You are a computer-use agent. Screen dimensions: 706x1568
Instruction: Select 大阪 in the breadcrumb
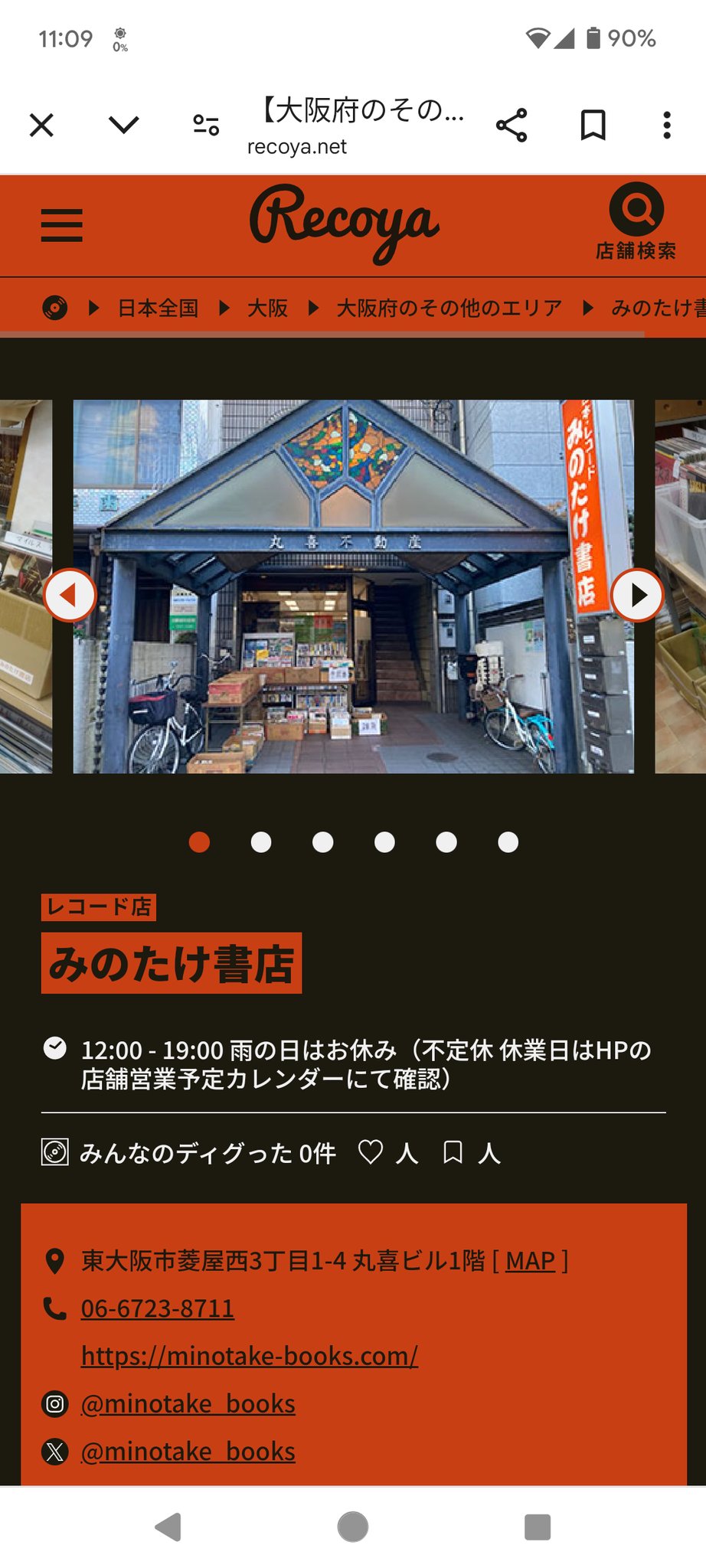[267, 308]
